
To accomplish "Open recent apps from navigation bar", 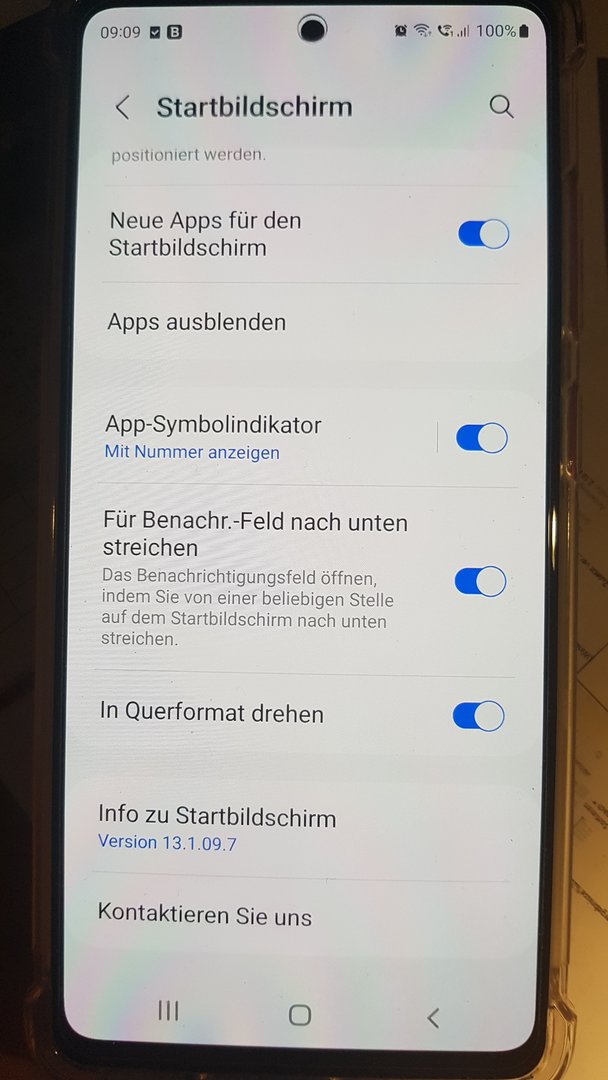I will (x=168, y=1011).
